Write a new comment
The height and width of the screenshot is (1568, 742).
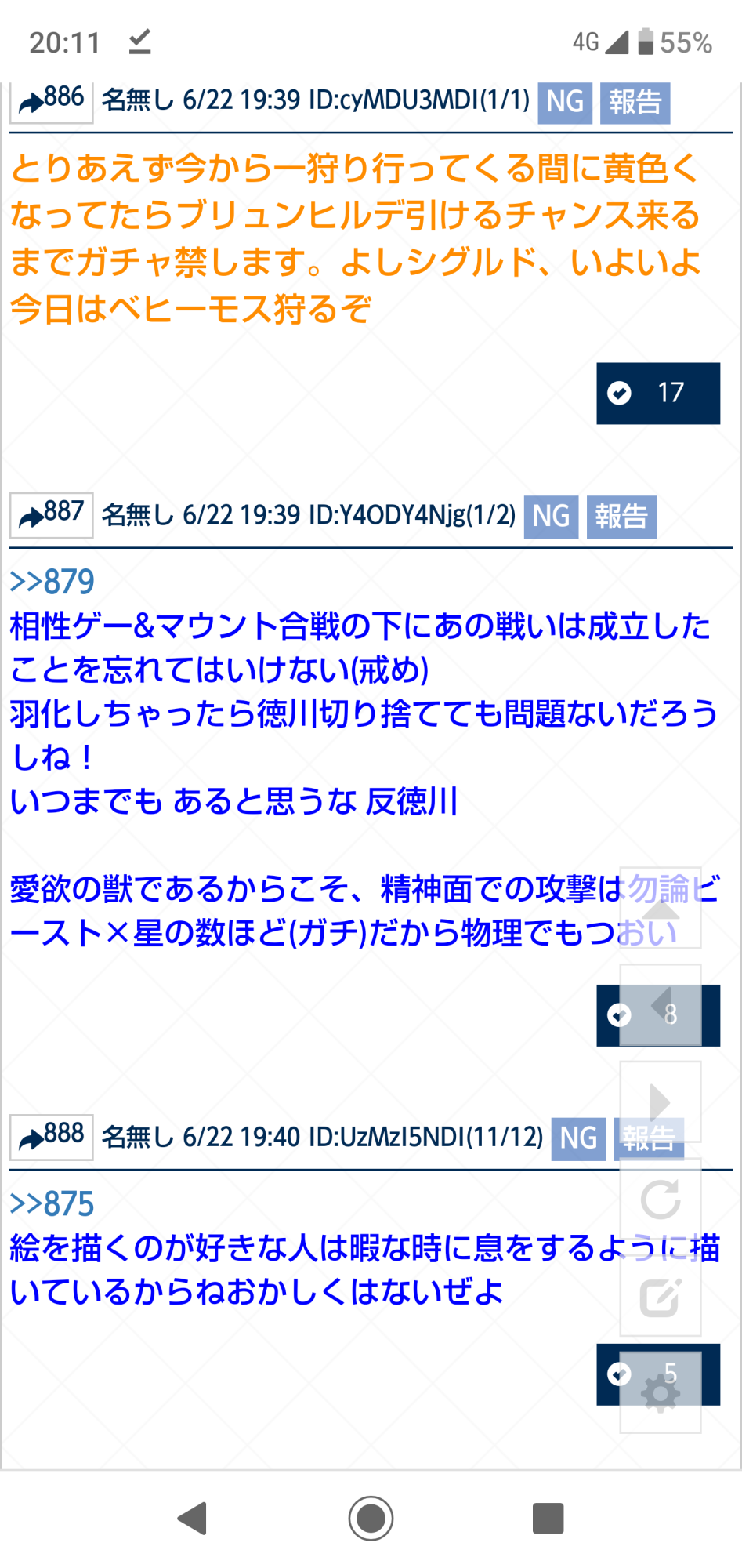pyautogui.click(x=661, y=1297)
